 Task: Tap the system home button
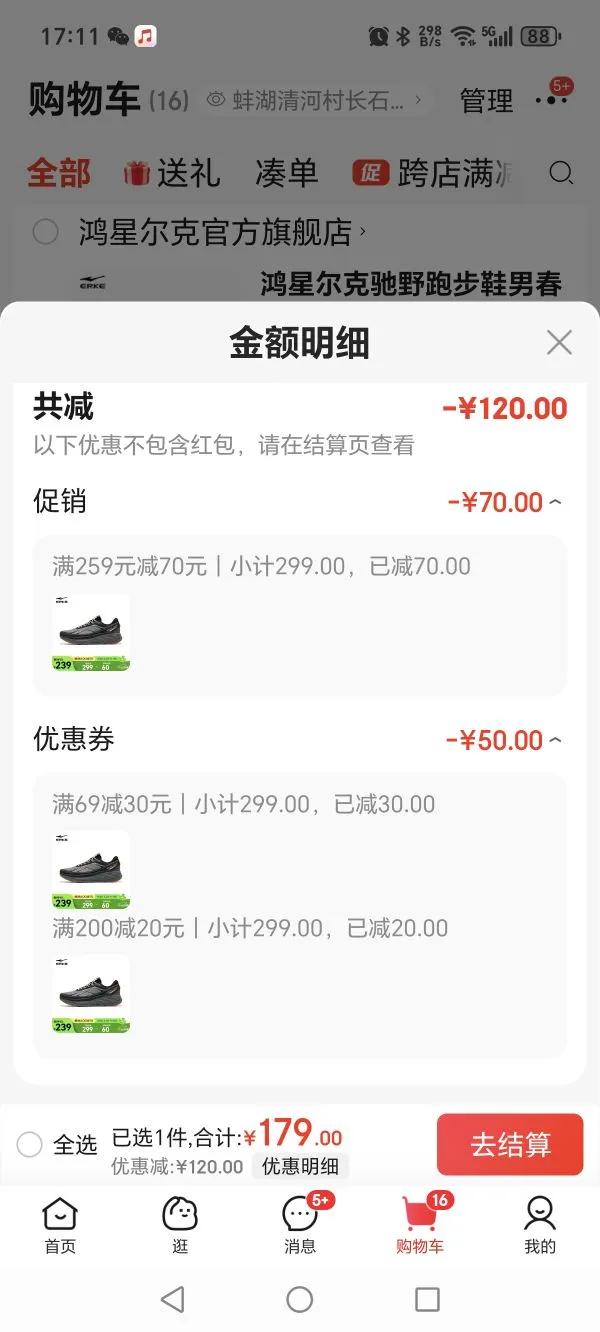coord(300,1299)
